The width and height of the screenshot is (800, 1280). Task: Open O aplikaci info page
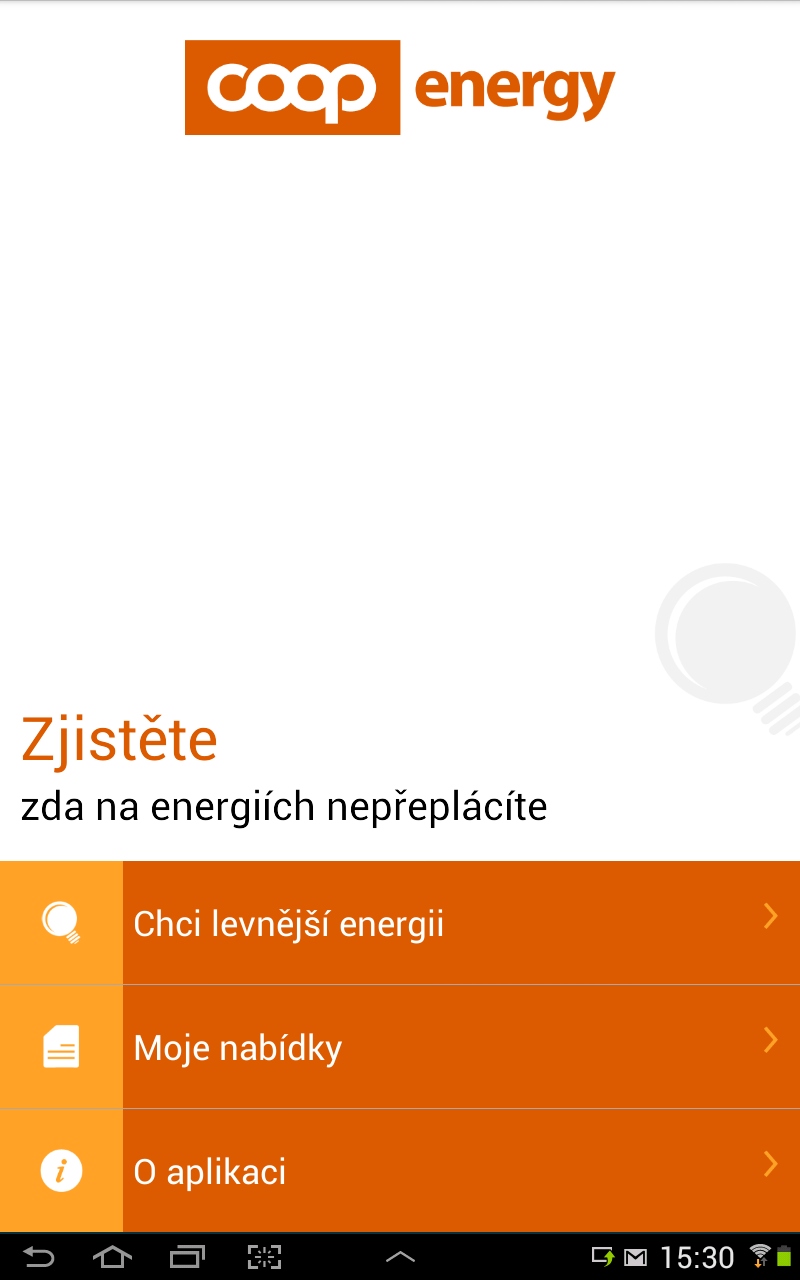tap(400, 1170)
